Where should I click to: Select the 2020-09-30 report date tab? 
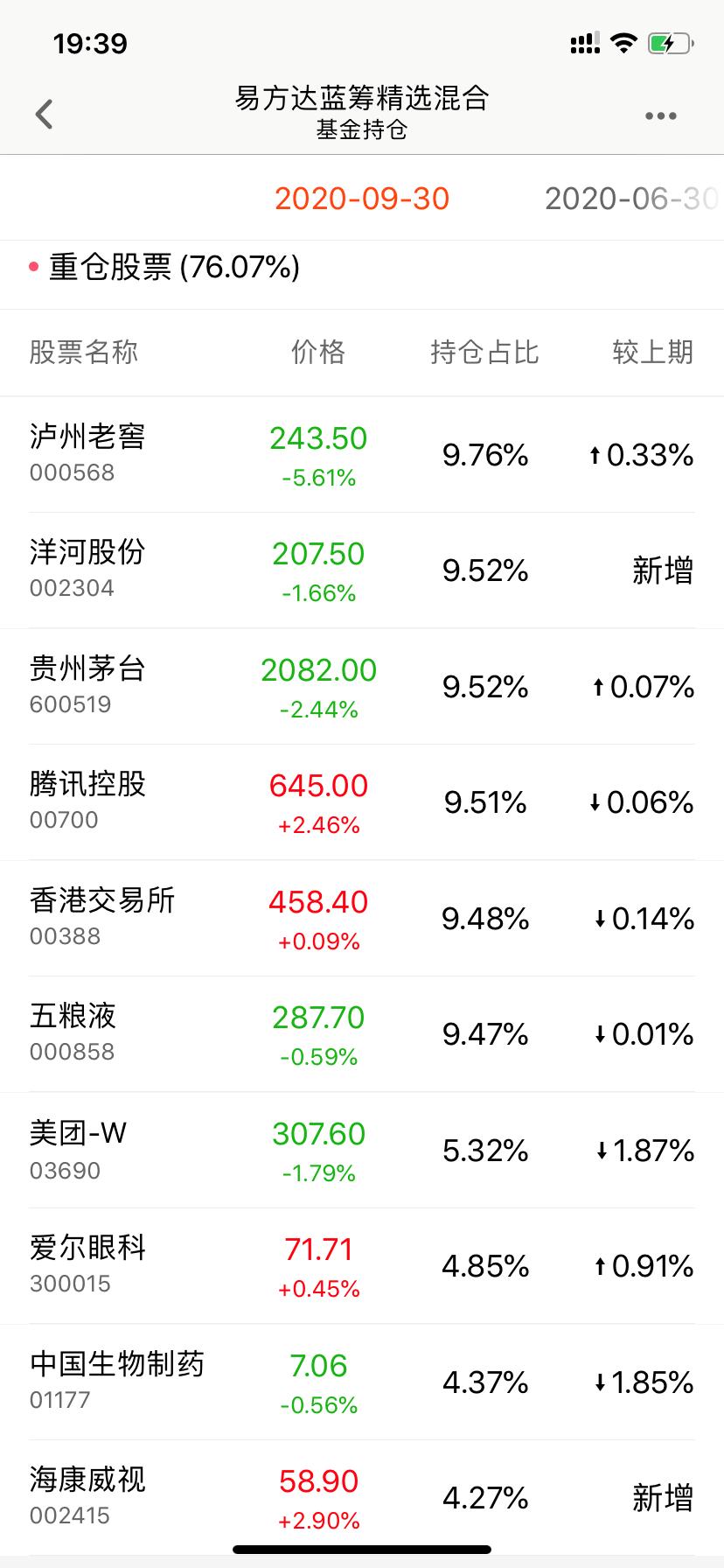tap(362, 199)
